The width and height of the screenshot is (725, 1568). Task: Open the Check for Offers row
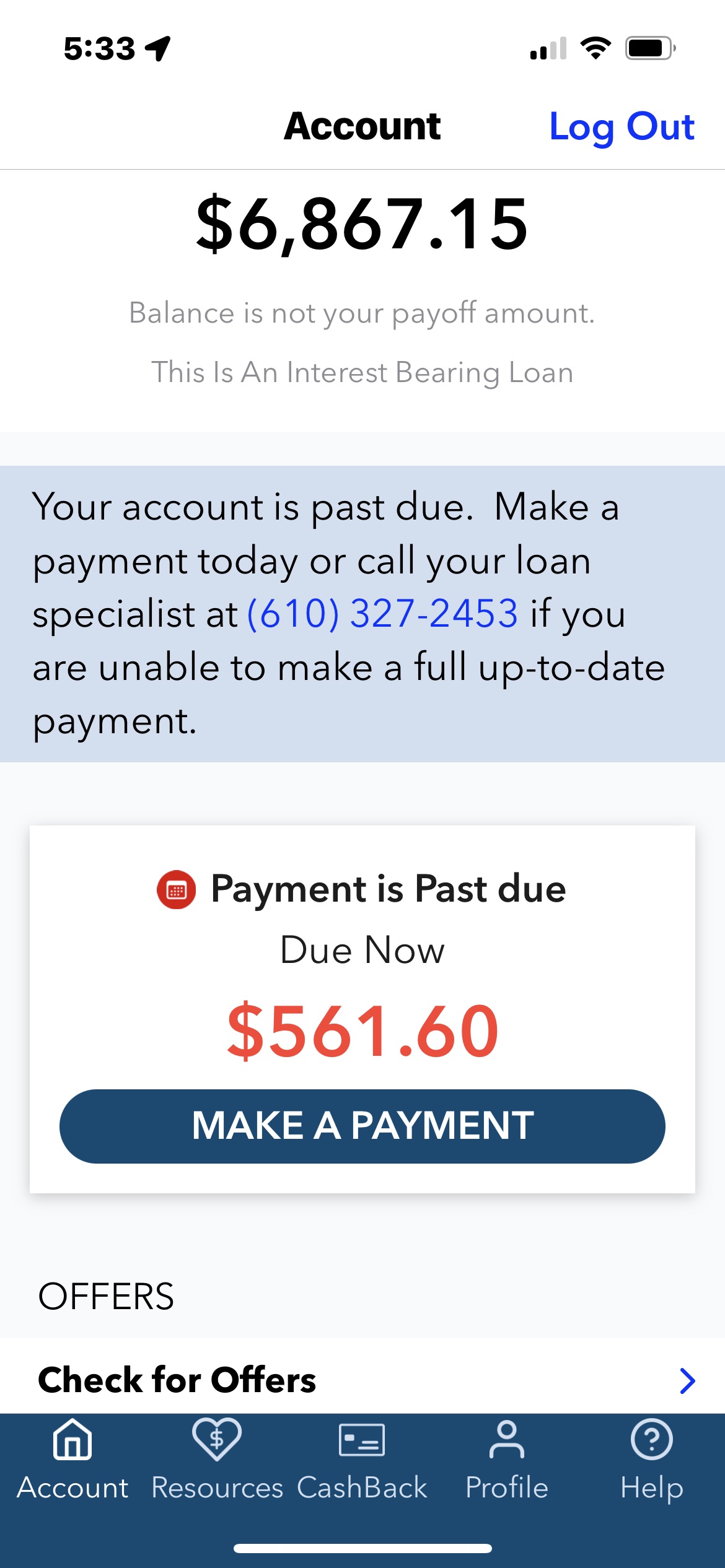(362, 1380)
